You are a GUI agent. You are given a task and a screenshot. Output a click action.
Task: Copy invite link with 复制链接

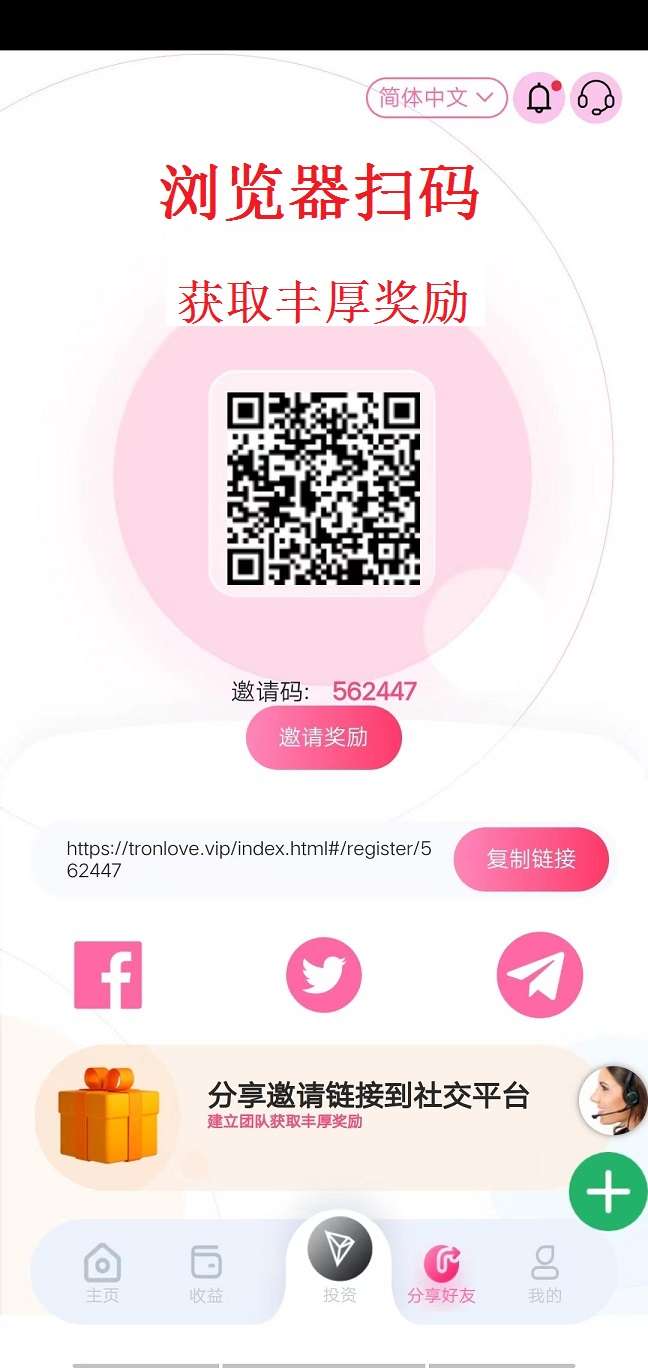tap(531, 859)
